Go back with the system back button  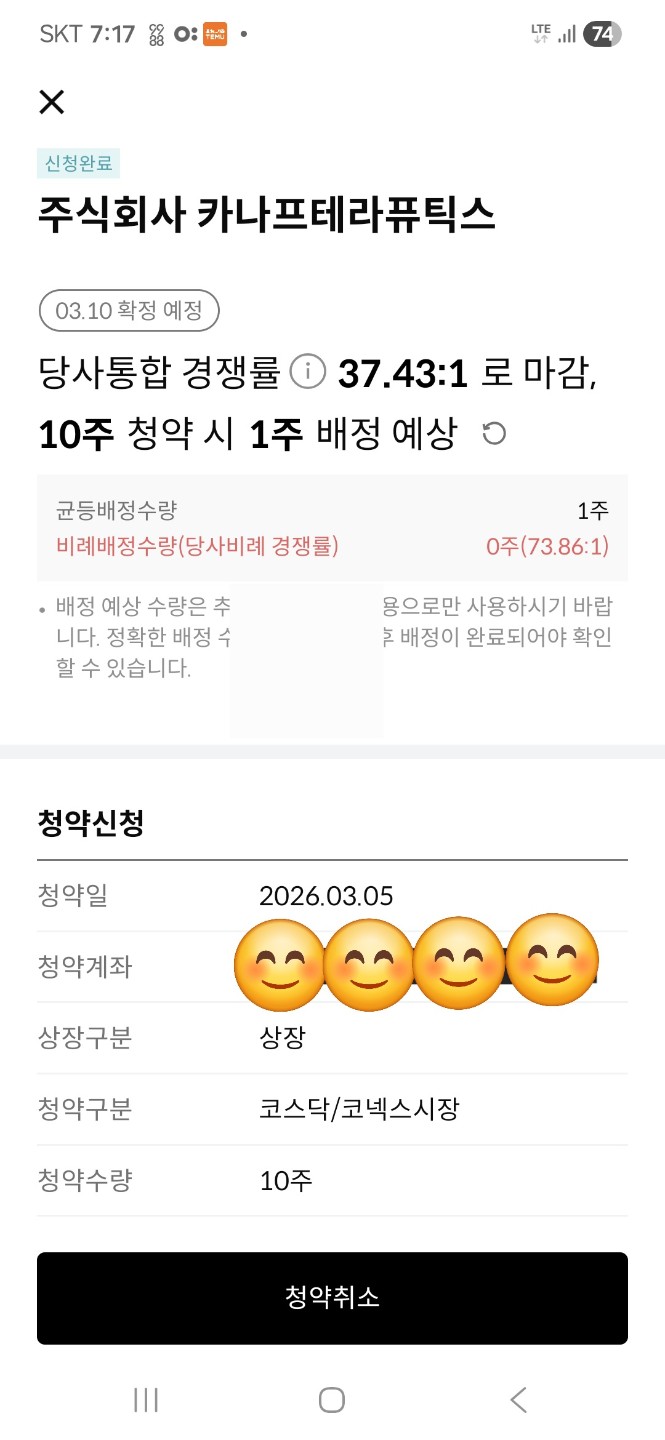click(x=518, y=1400)
